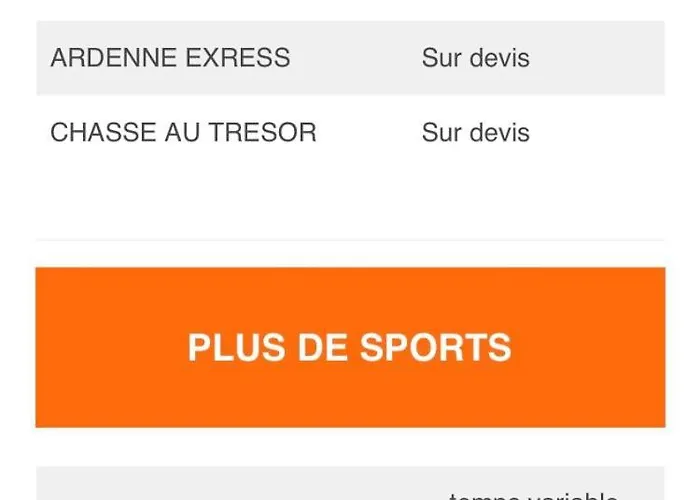The image size is (700, 500).
Task: Tap the orange PLUS DE SPORTS button
Action: [x=350, y=347]
